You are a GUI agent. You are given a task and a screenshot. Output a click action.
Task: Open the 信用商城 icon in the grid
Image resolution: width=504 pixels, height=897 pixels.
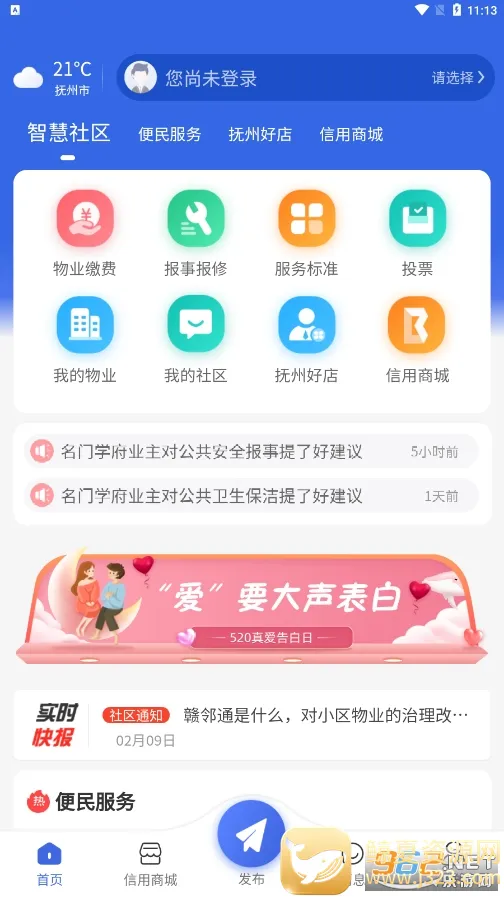tap(418, 340)
